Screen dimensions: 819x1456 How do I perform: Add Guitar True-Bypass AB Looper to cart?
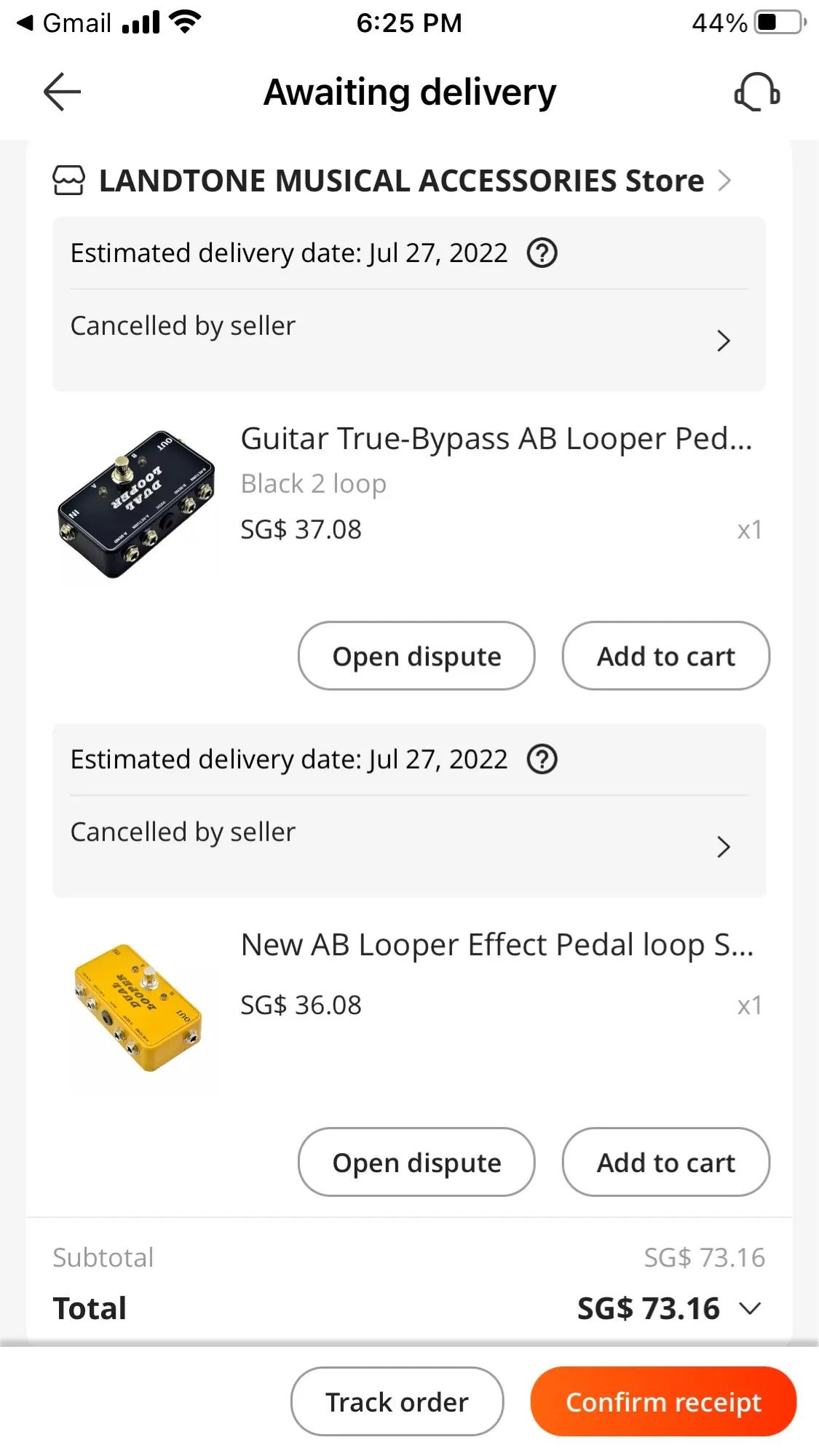[665, 656]
